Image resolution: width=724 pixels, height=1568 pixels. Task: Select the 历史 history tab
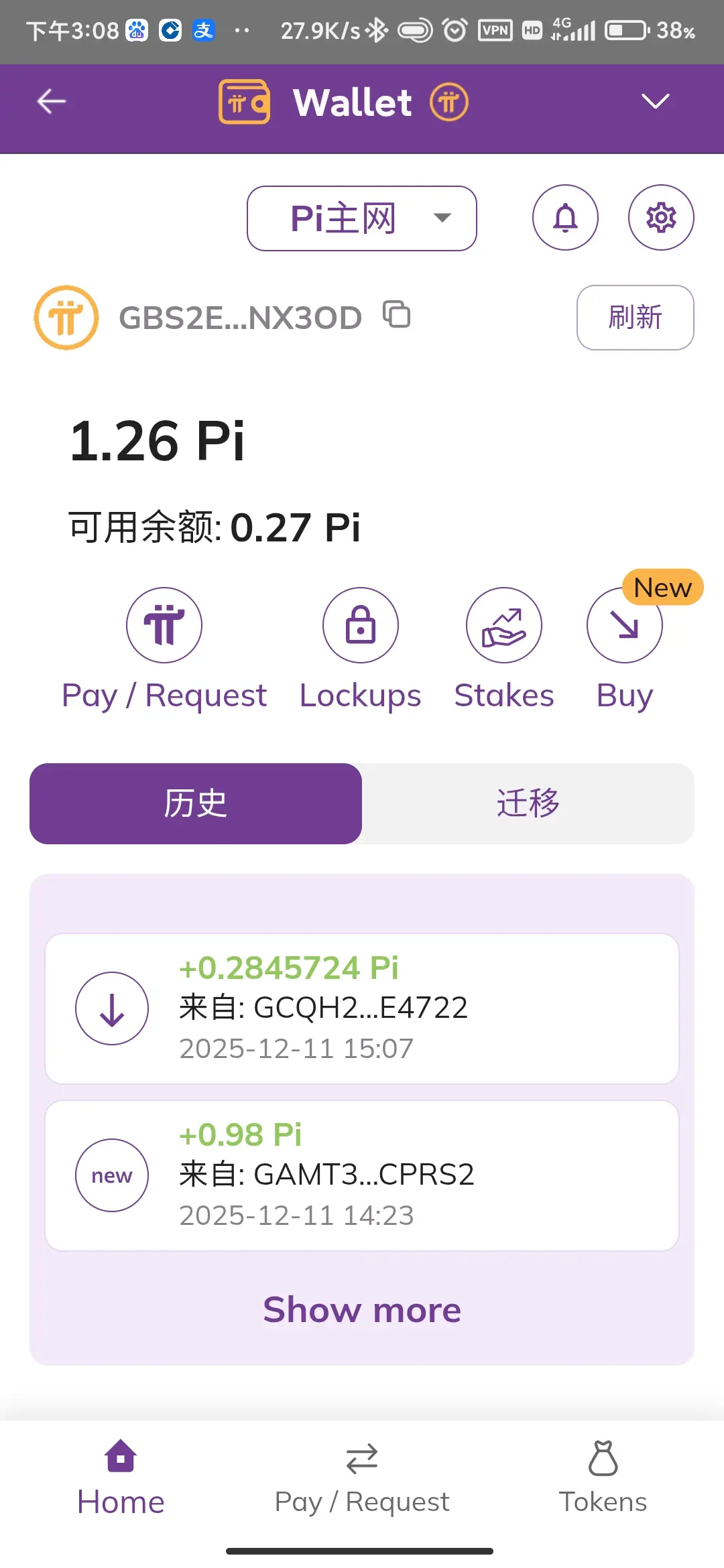pyautogui.click(x=196, y=803)
